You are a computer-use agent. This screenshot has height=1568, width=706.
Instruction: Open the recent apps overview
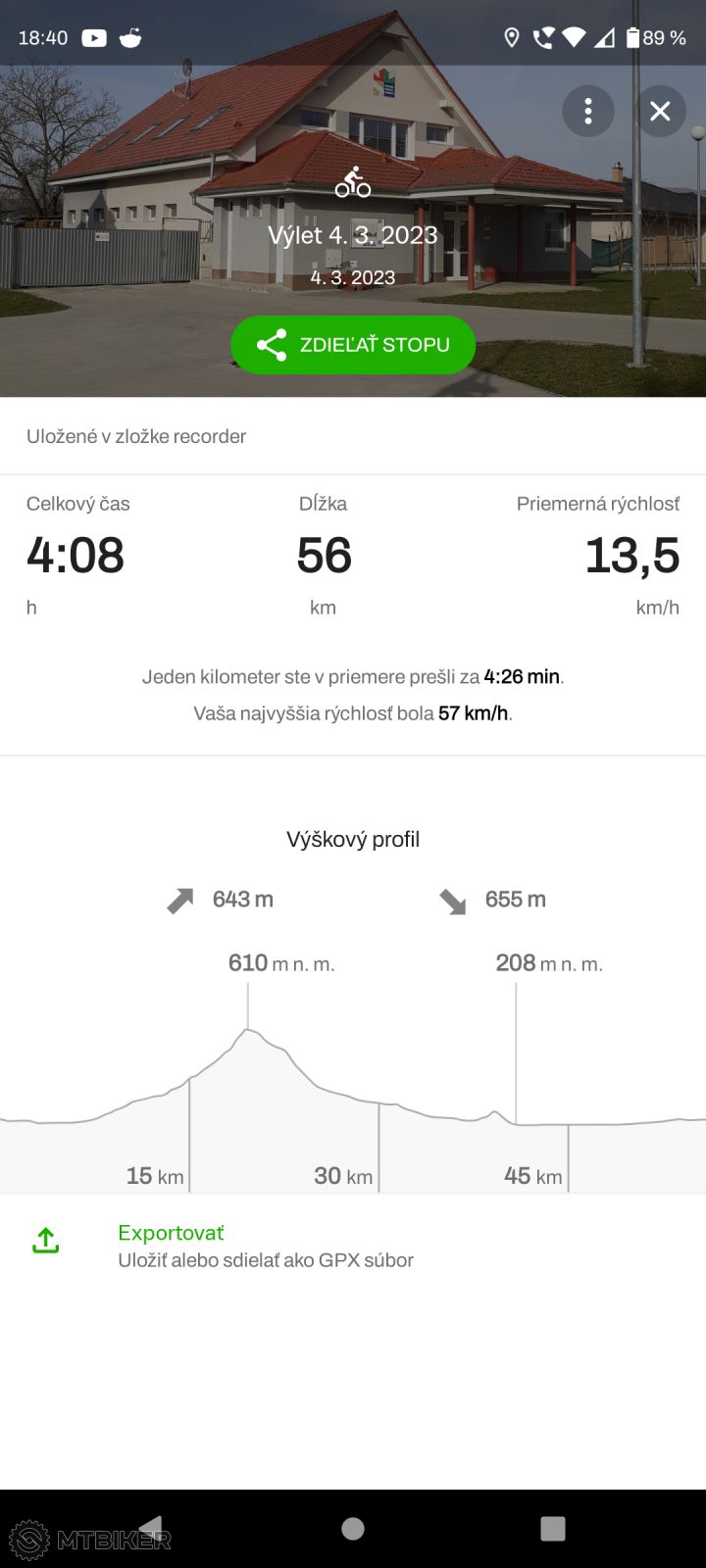[x=553, y=1528]
